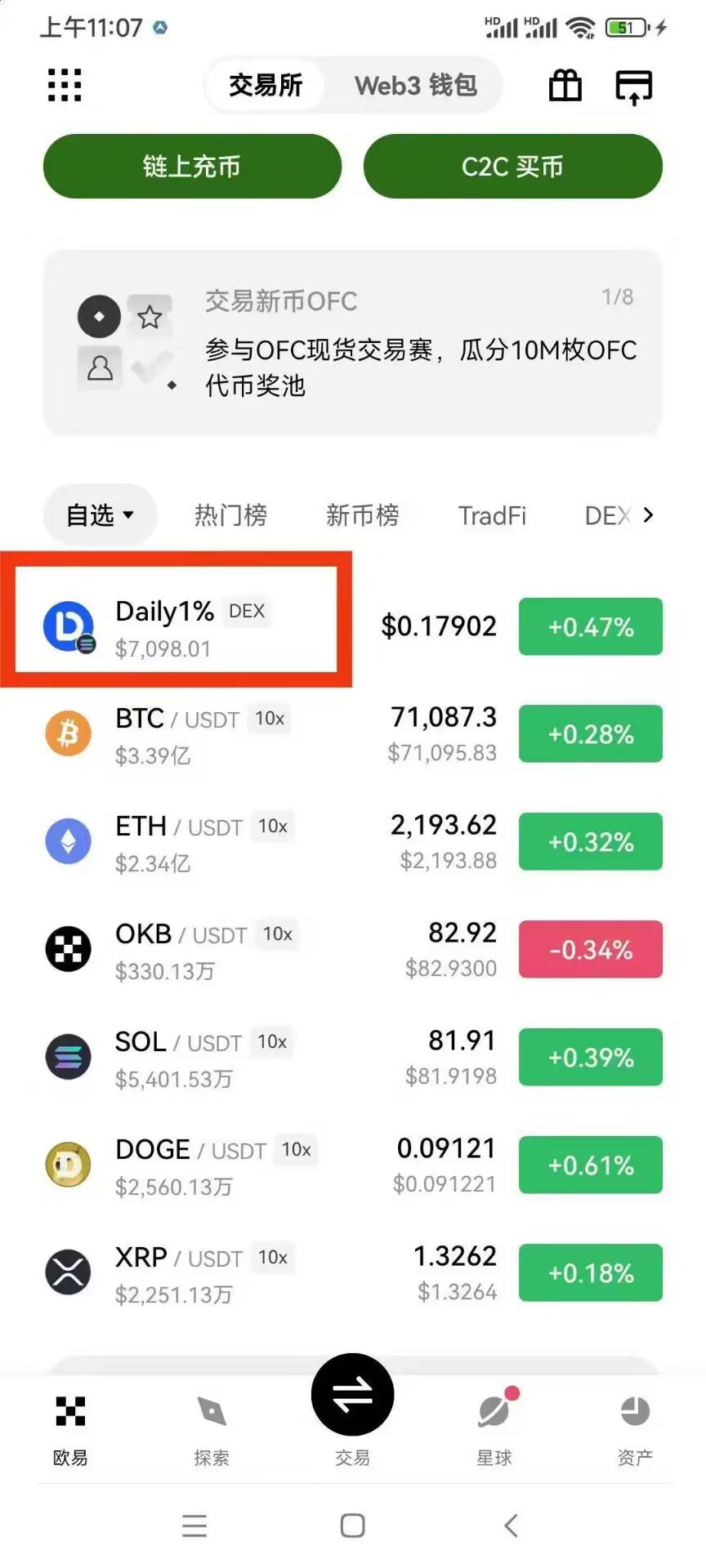The width and height of the screenshot is (706, 1568).
Task: Tap the Ethereum coin logo
Action: click(68, 841)
